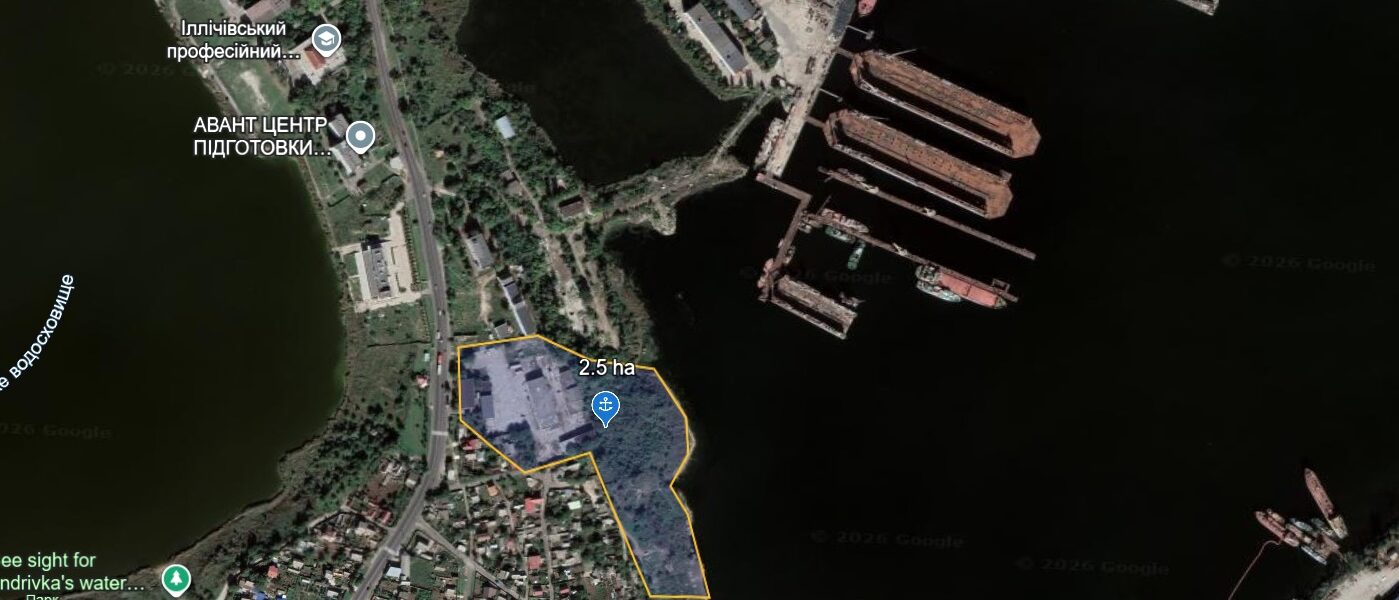Select the АВАНТ ЦЕНТР ПІДГОТОВКИ map marker

(361, 136)
